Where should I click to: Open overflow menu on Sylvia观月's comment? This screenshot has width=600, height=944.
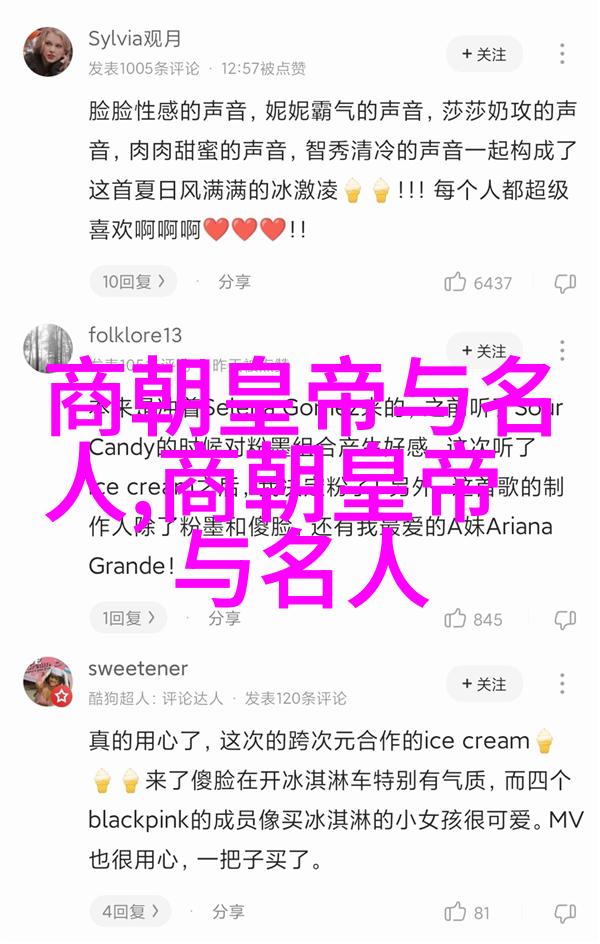(x=564, y=53)
